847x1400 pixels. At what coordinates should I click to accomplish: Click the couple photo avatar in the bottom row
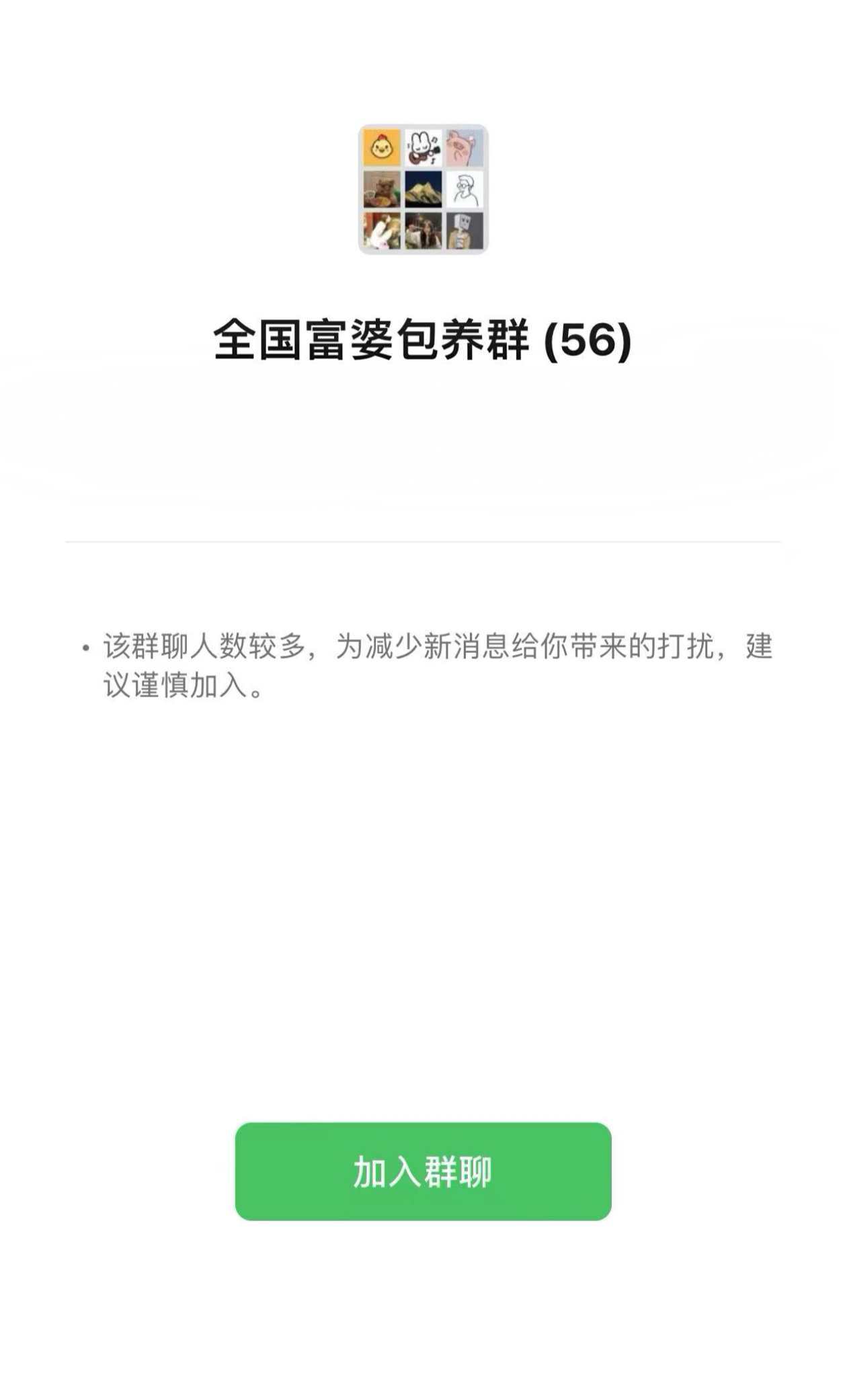pyautogui.click(x=424, y=231)
